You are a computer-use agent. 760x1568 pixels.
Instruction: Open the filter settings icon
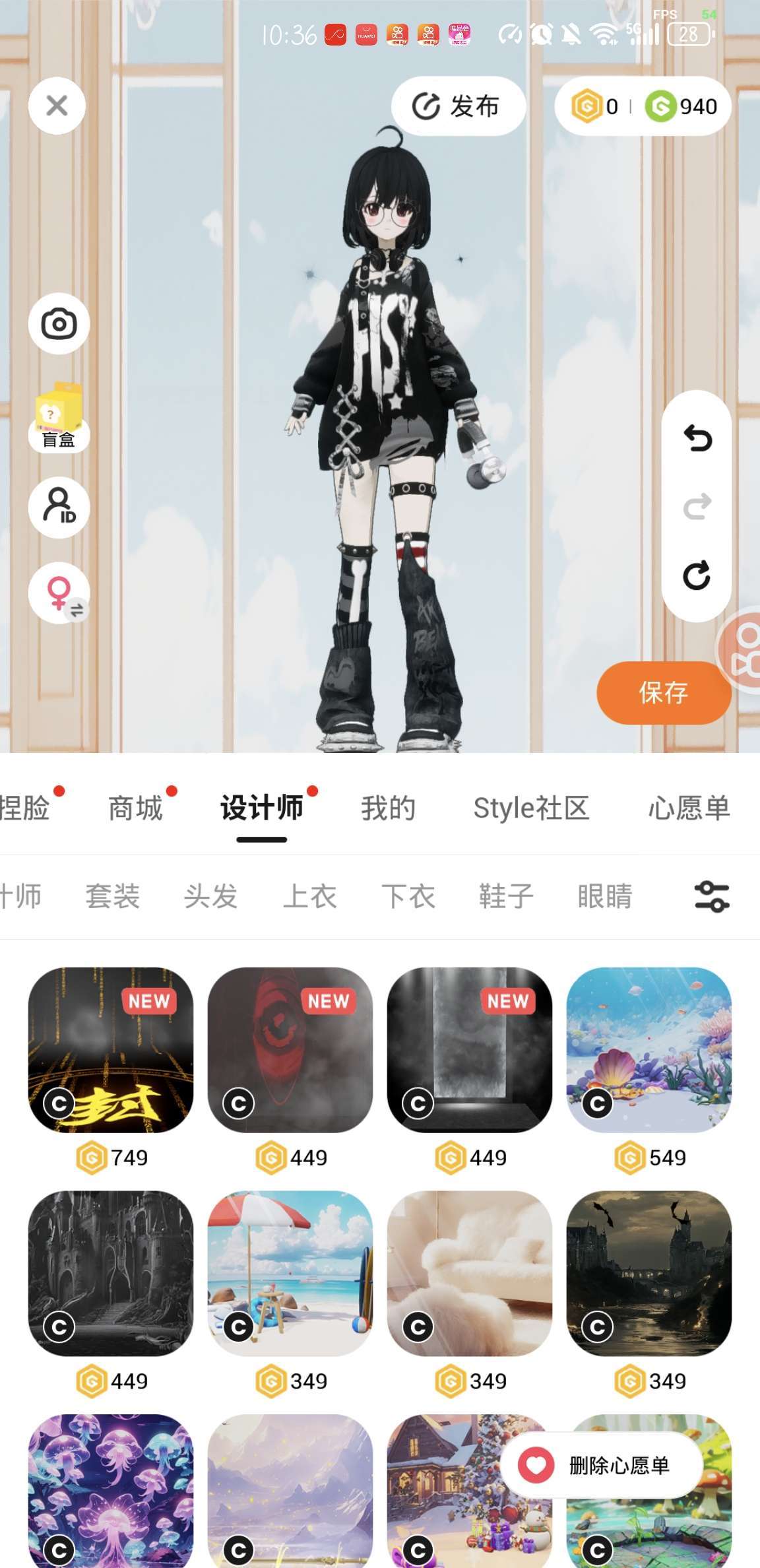tap(712, 896)
